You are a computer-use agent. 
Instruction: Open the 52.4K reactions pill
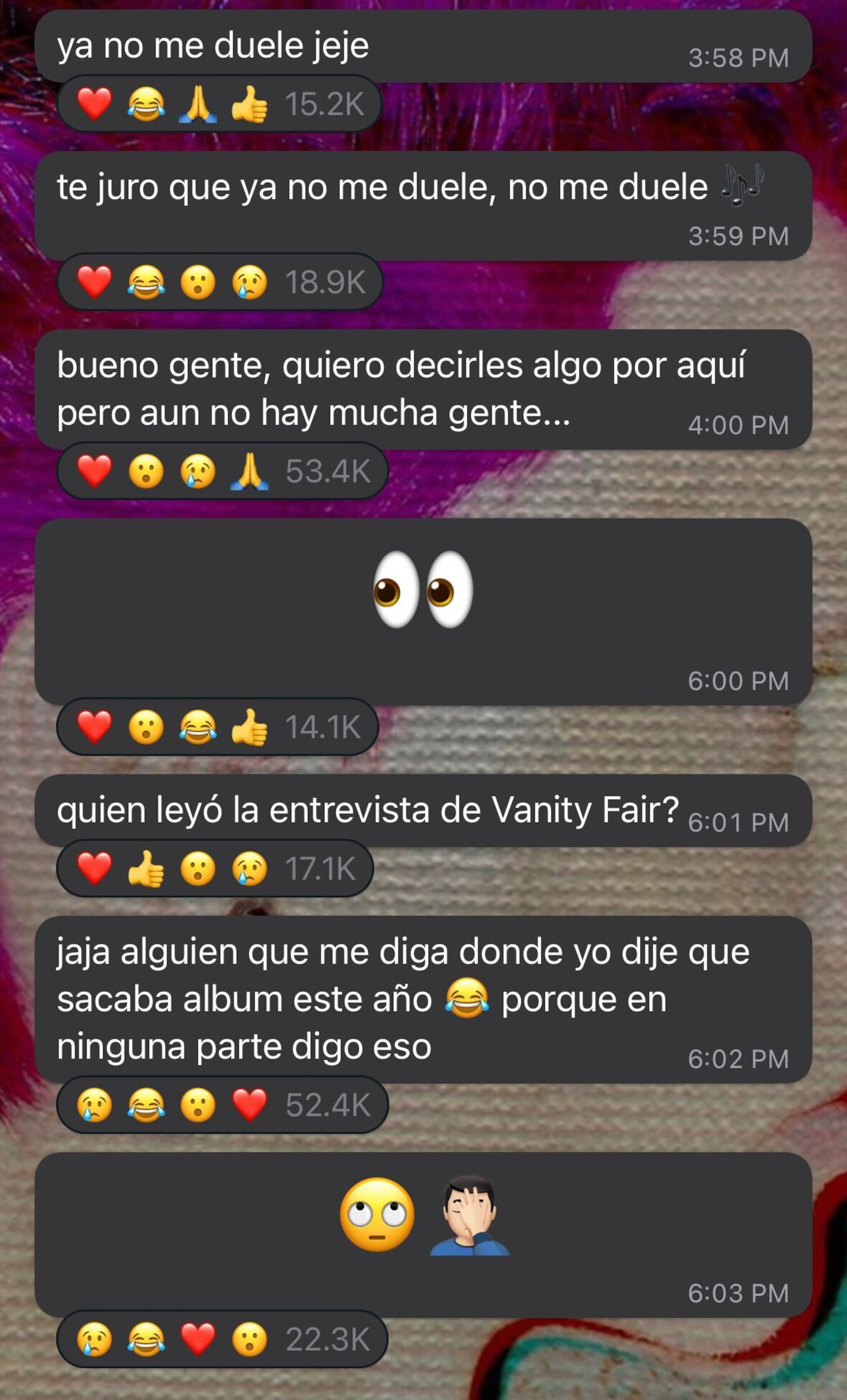tap(222, 1105)
